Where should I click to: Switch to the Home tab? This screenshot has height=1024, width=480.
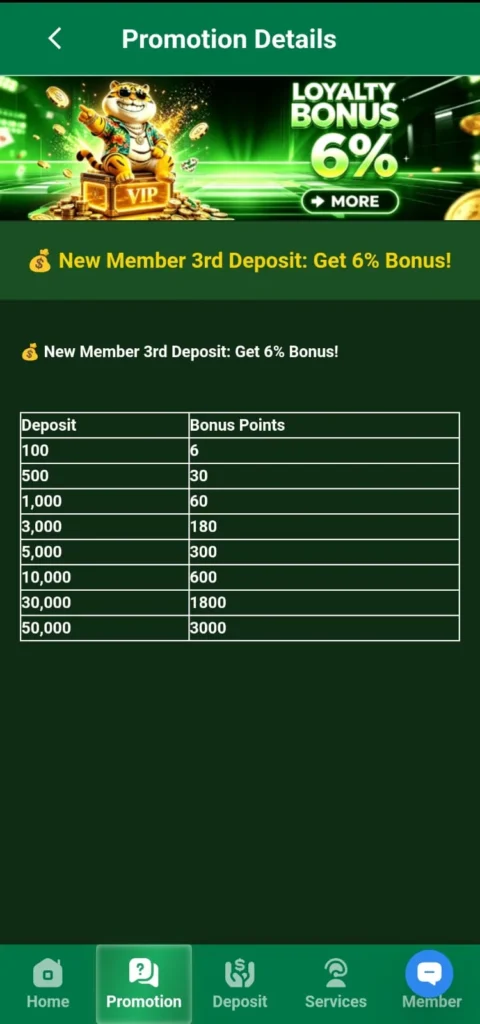48,984
